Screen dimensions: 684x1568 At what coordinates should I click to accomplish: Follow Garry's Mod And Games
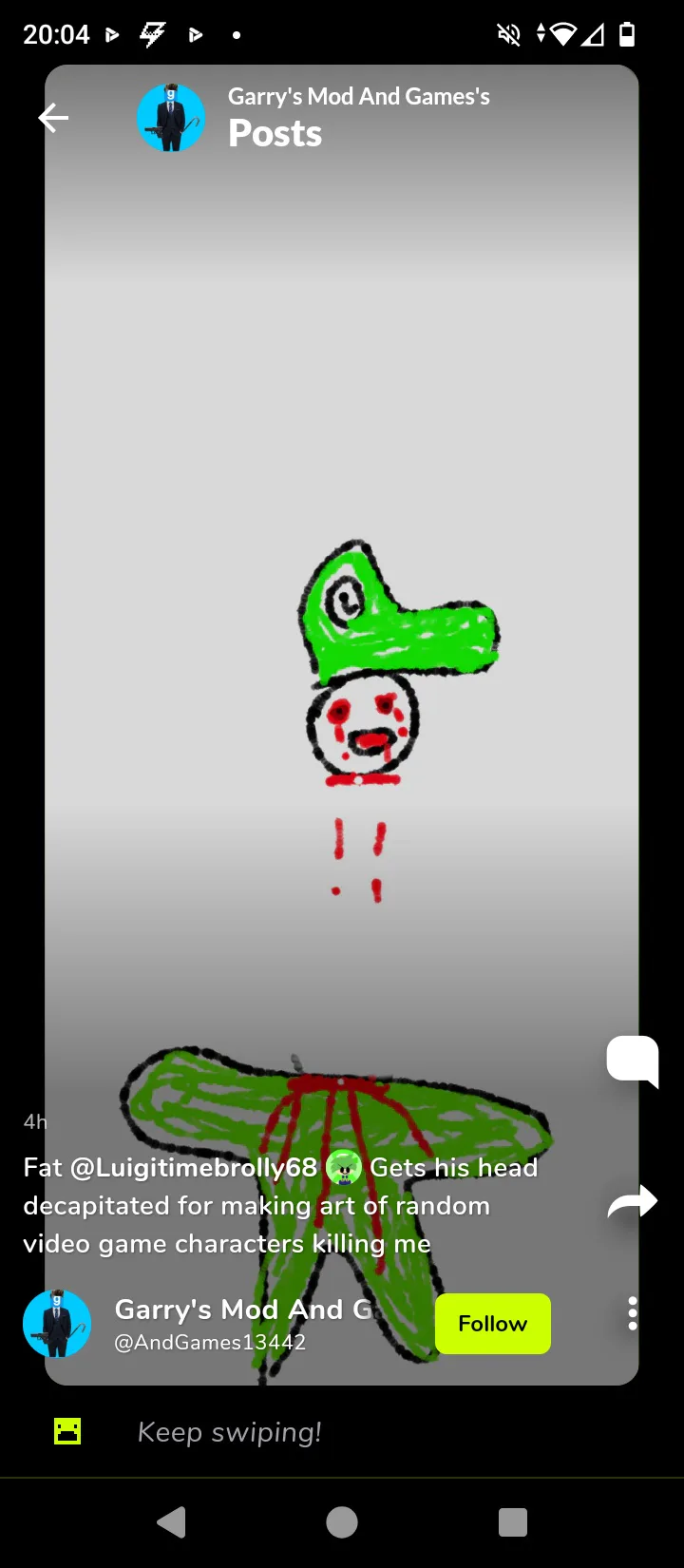click(x=492, y=1324)
